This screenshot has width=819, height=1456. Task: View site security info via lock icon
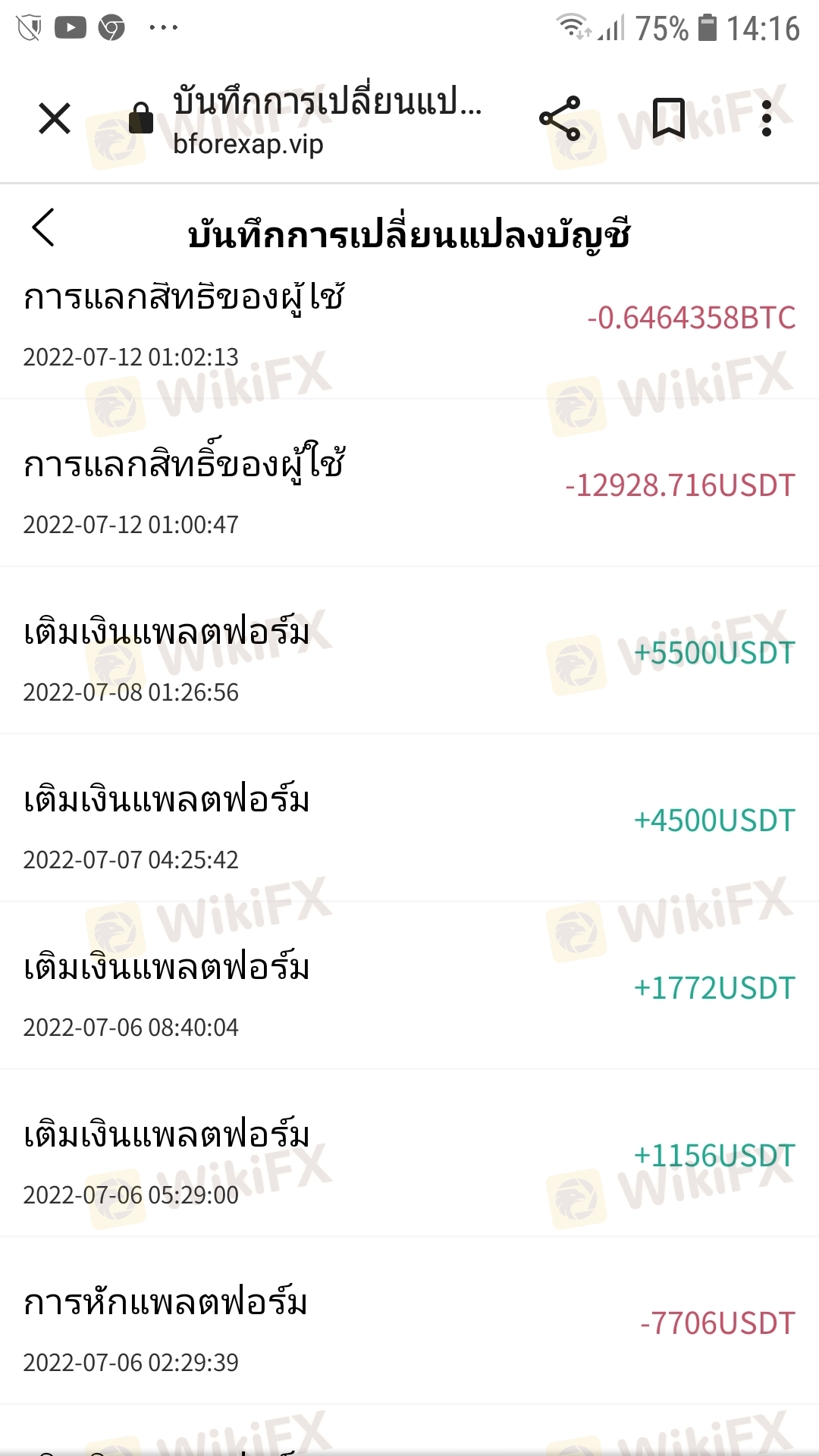[141, 118]
